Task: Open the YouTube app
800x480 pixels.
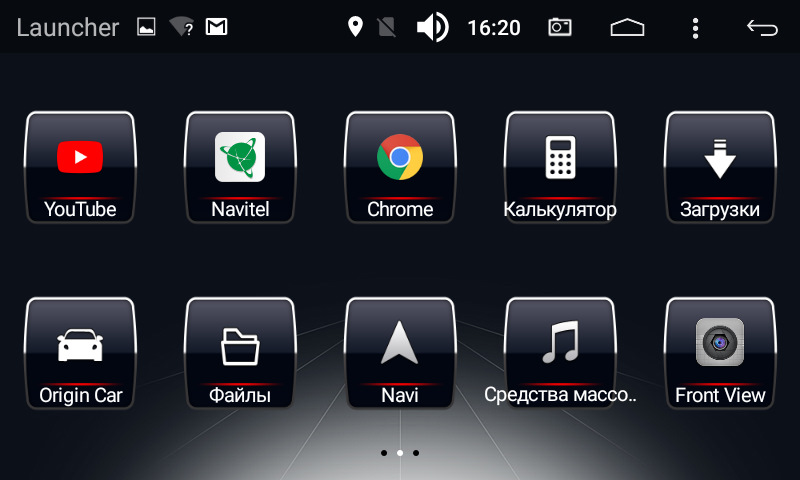Action: click(80, 166)
